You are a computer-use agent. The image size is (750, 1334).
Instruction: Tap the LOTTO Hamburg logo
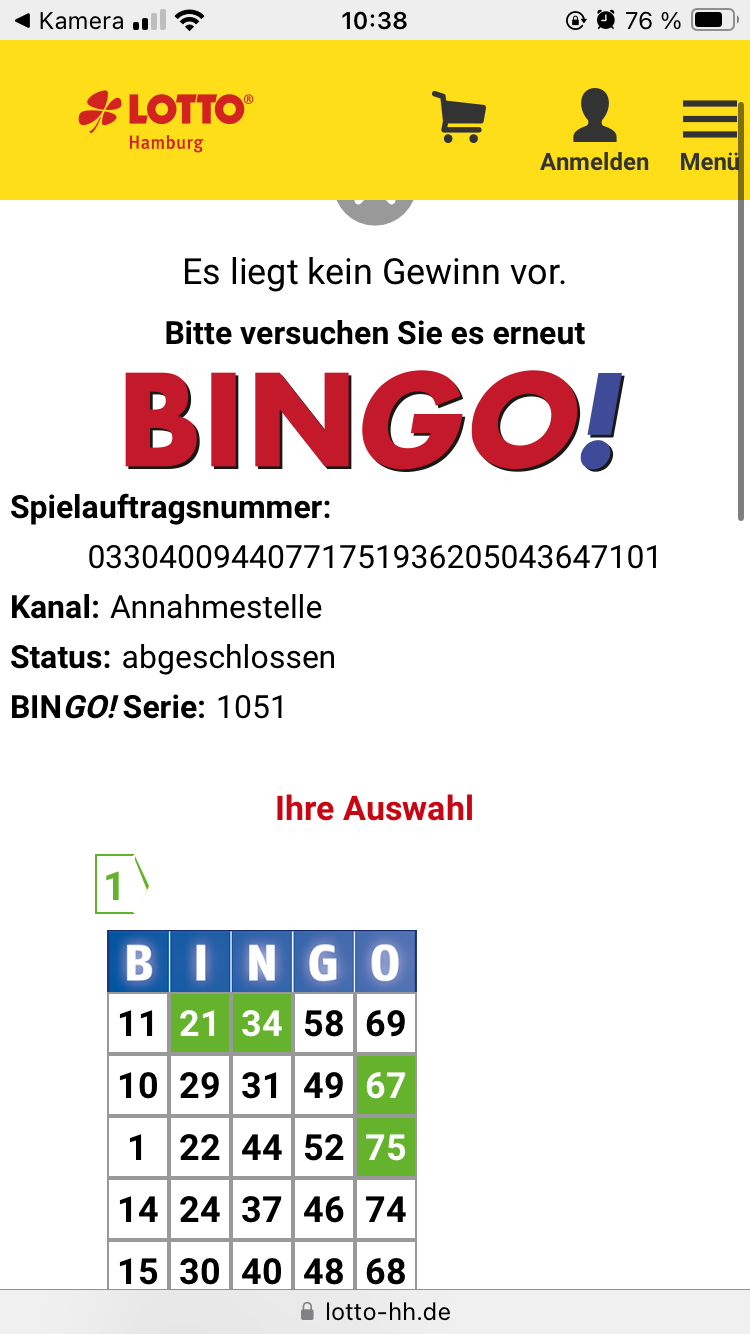(166, 120)
